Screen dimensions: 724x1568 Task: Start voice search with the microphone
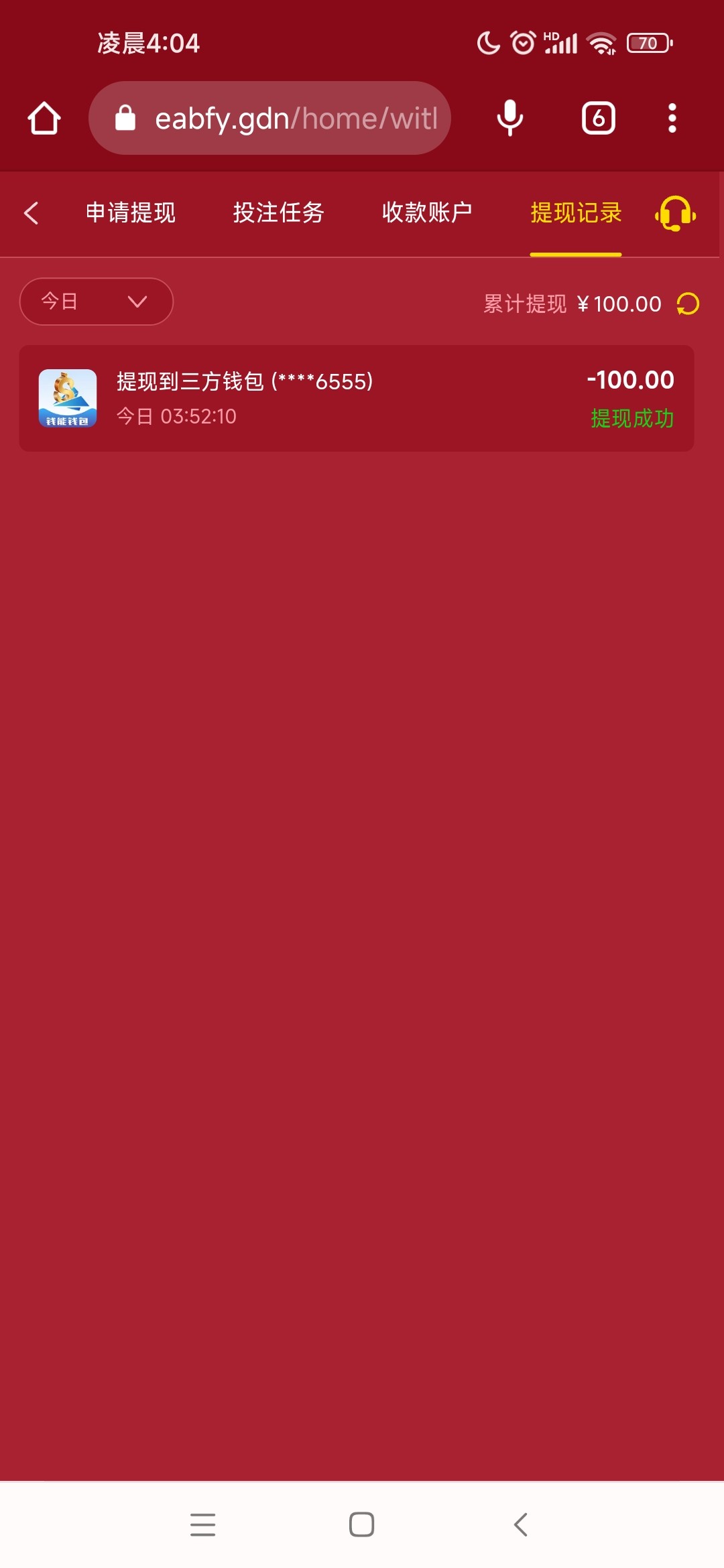(509, 118)
